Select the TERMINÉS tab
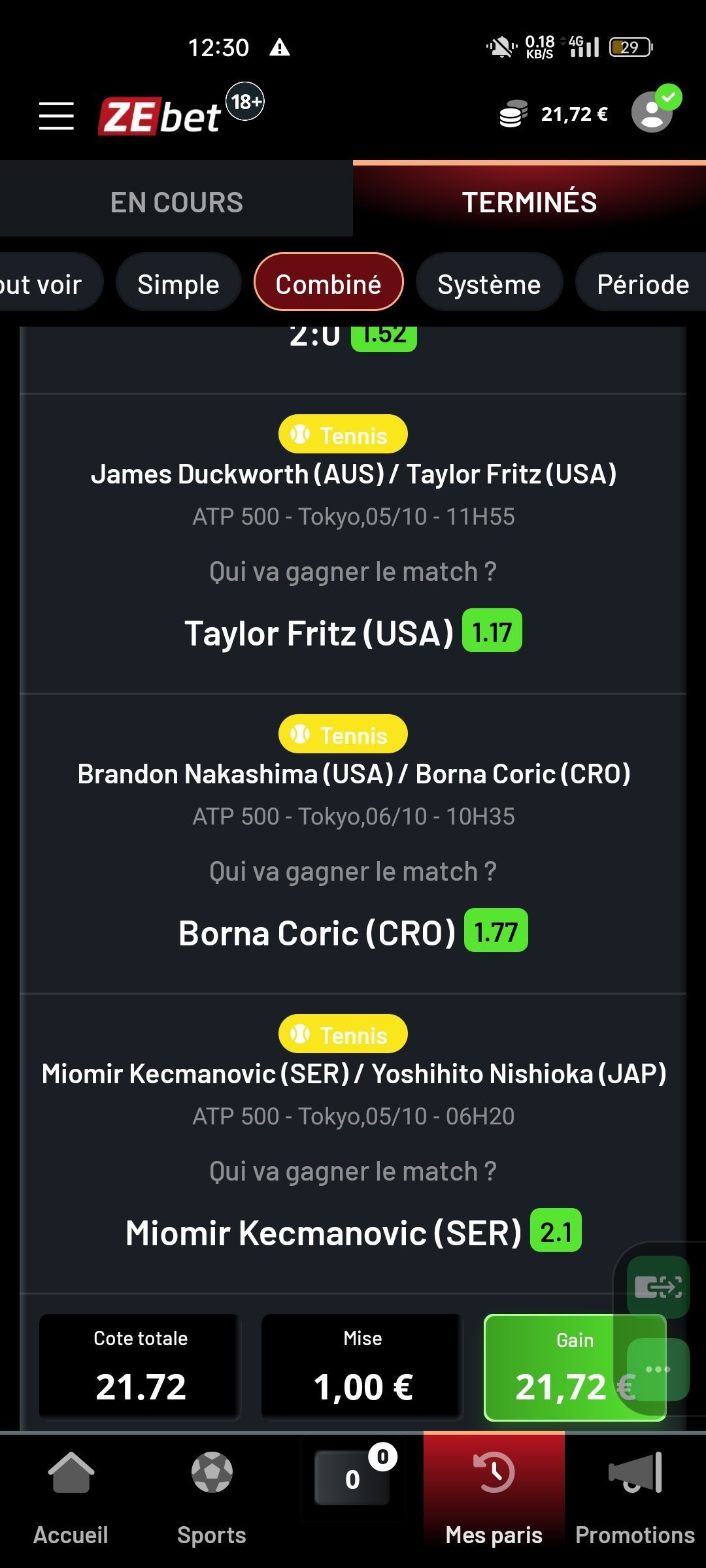The width and height of the screenshot is (706, 1568). point(529,201)
